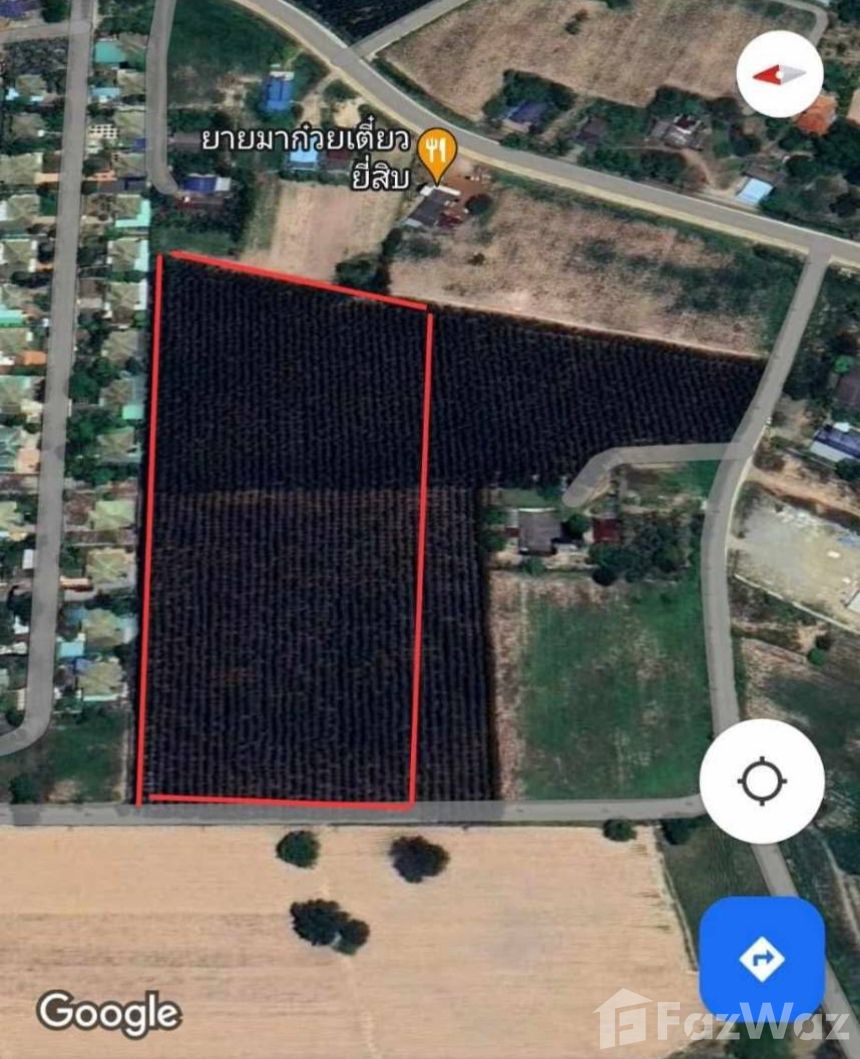Center map on my current location
860x1059 pixels.
point(762,780)
